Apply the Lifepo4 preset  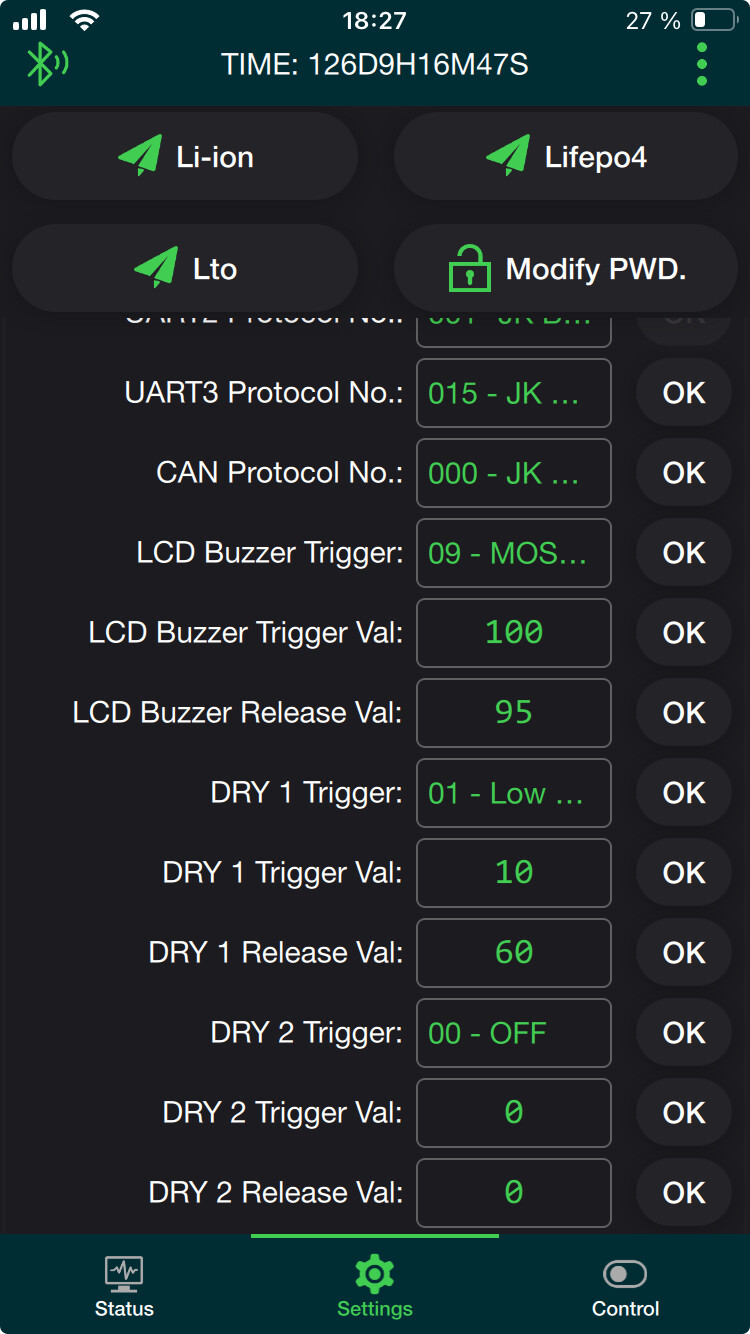coord(566,157)
